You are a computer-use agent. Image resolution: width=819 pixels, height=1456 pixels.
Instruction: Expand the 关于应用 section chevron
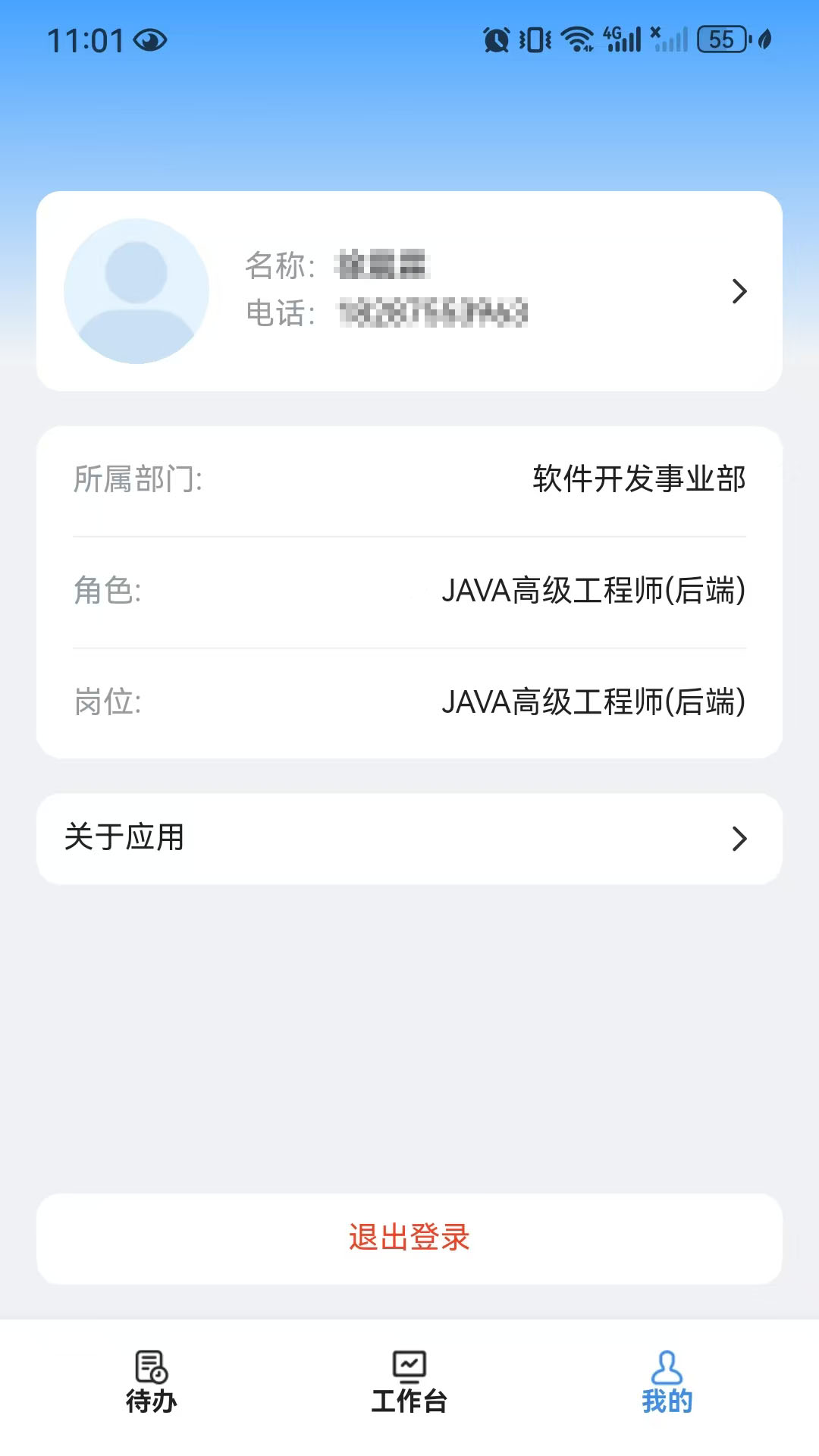coord(739,838)
